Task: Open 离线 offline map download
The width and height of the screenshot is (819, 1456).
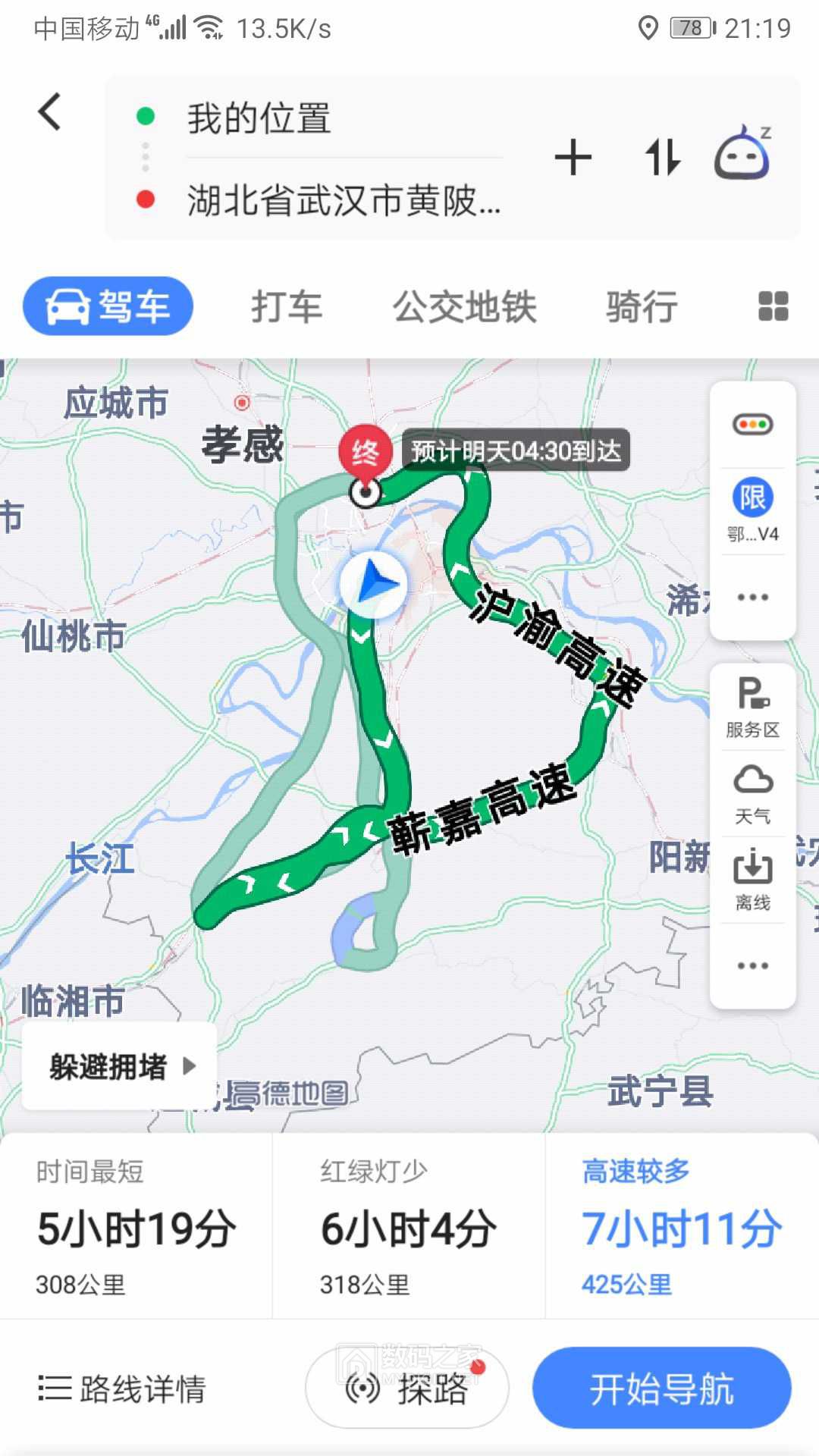Action: click(752, 880)
